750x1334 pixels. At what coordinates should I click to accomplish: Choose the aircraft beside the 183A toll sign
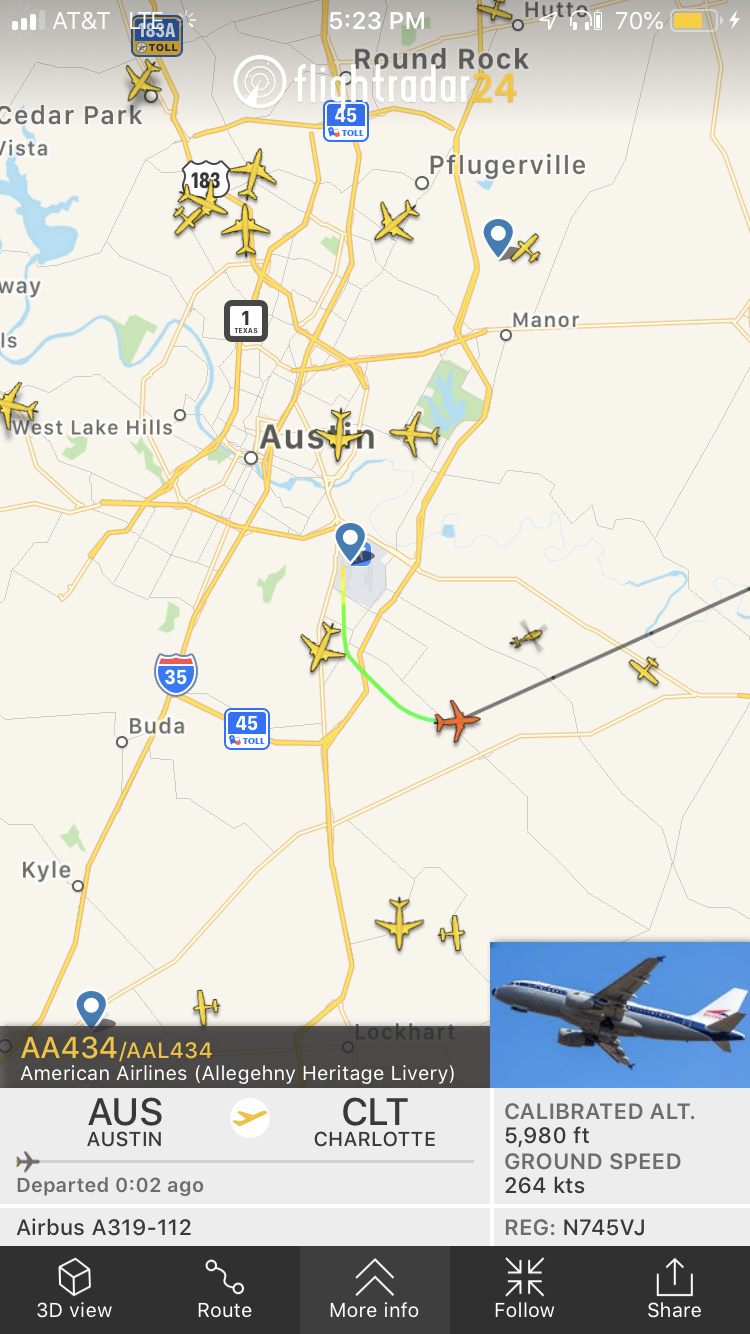tap(144, 80)
